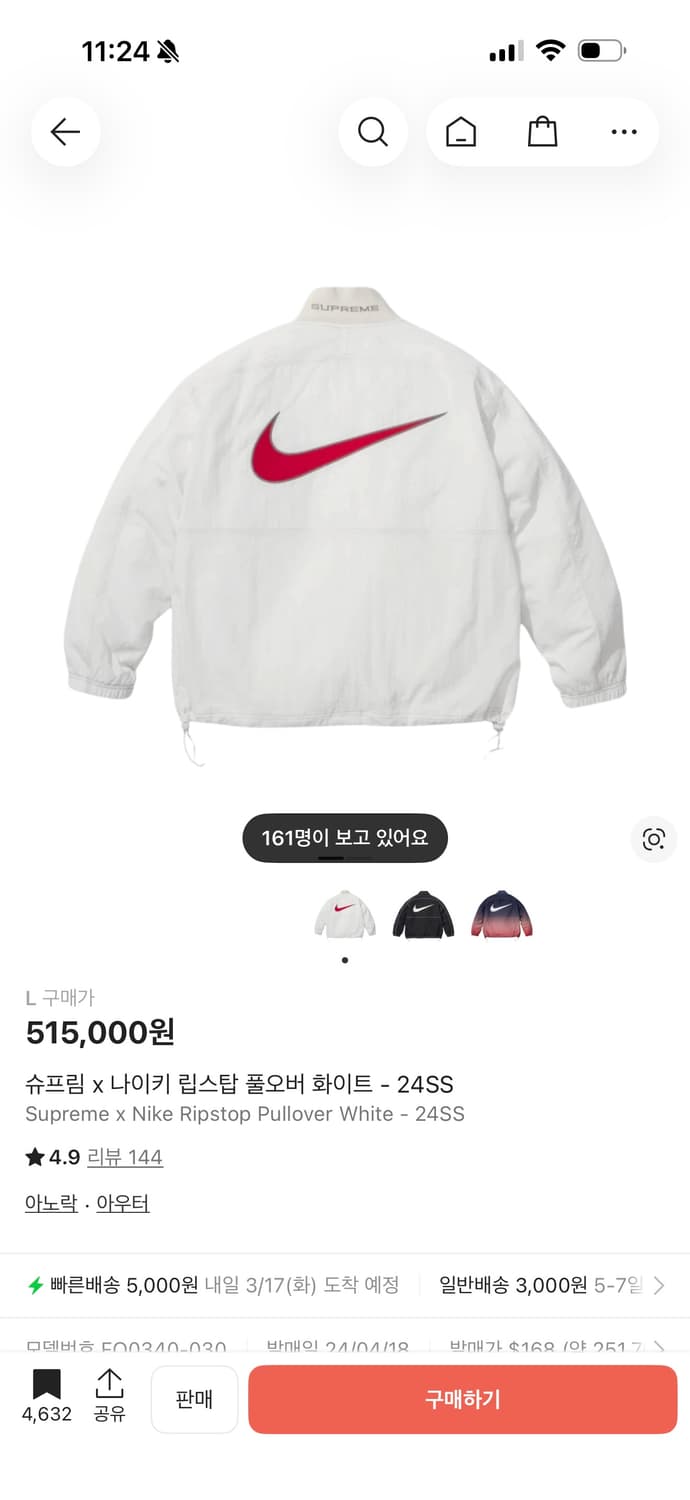
Task: Open the 아노락 category link
Action: 51,1203
